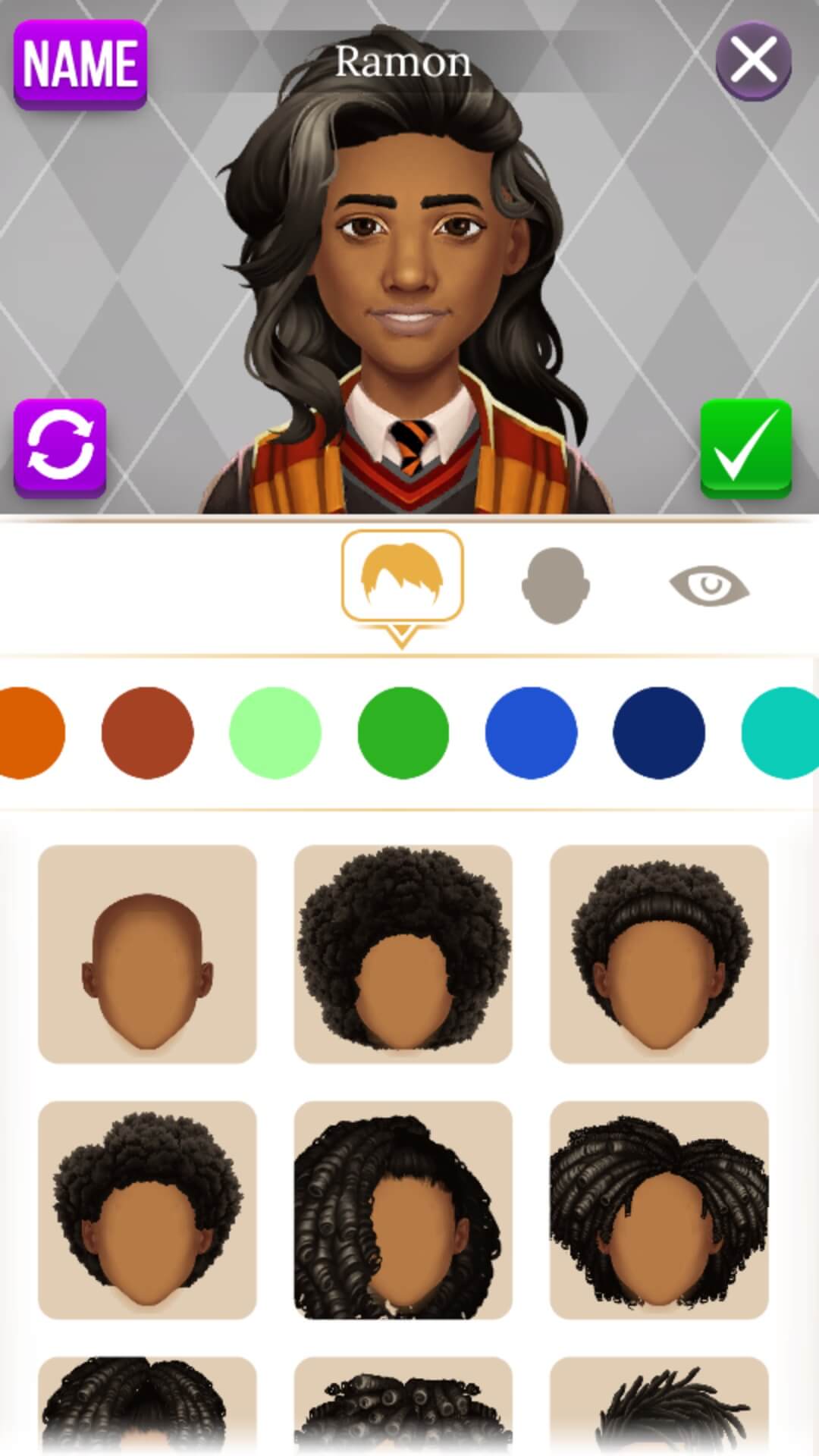Switch to the face shape tab
The image size is (819, 1456).
555,585
